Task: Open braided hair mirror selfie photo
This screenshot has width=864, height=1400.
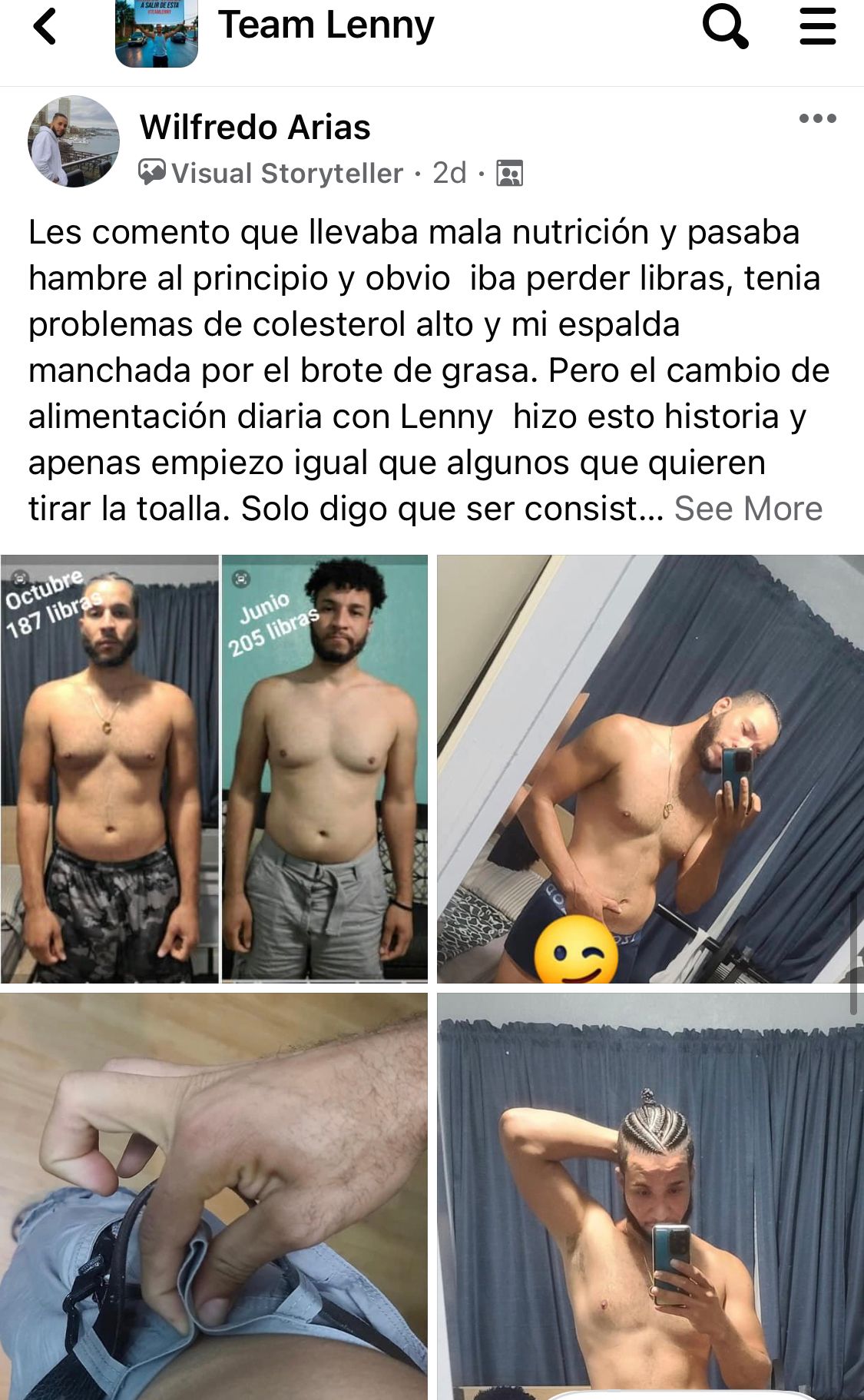Action: point(650,1195)
